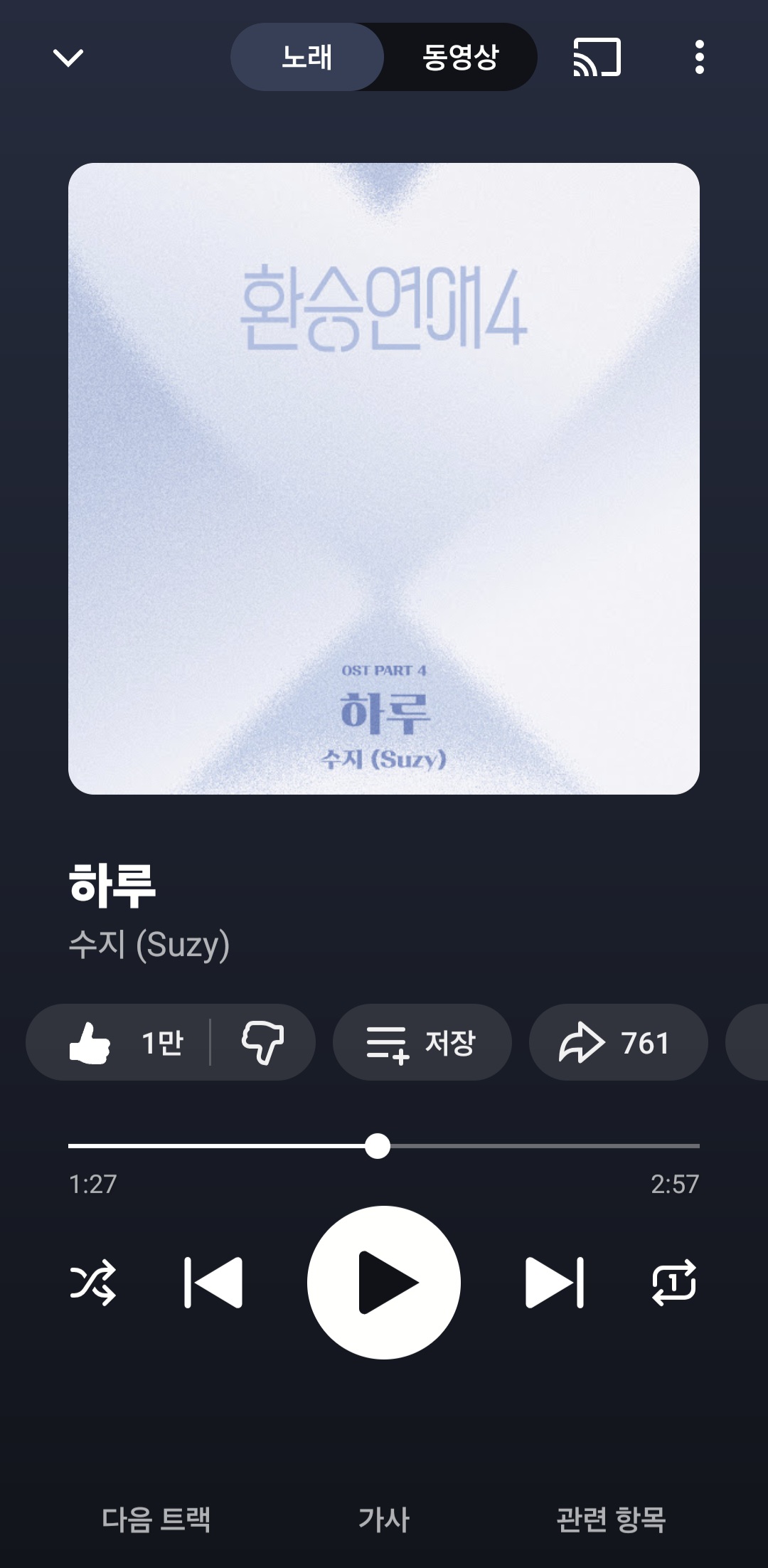Save the song with the 저장 button
Viewport: 768px width, 1568px height.
pos(422,1043)
